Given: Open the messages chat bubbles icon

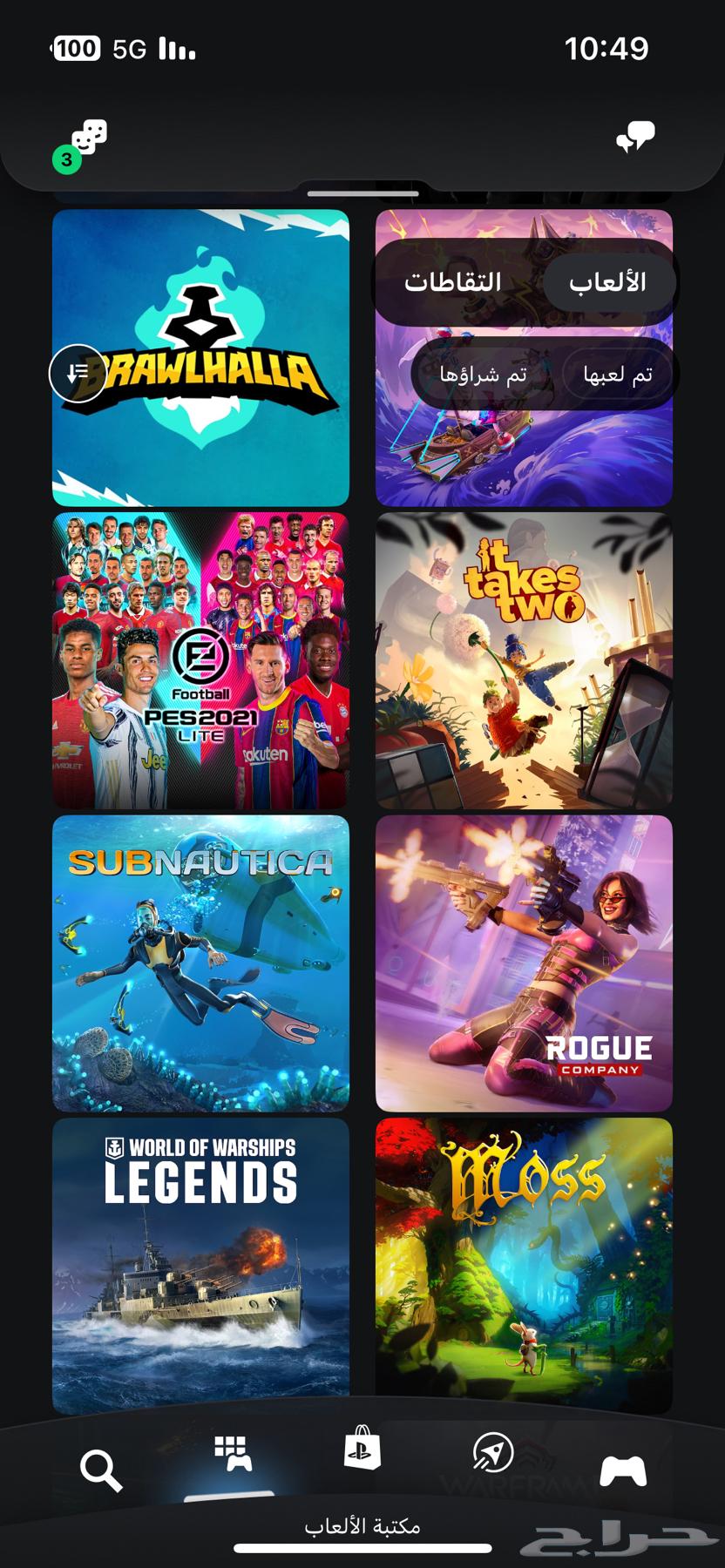Looking at the screenshot, I should tap(635, 138).
